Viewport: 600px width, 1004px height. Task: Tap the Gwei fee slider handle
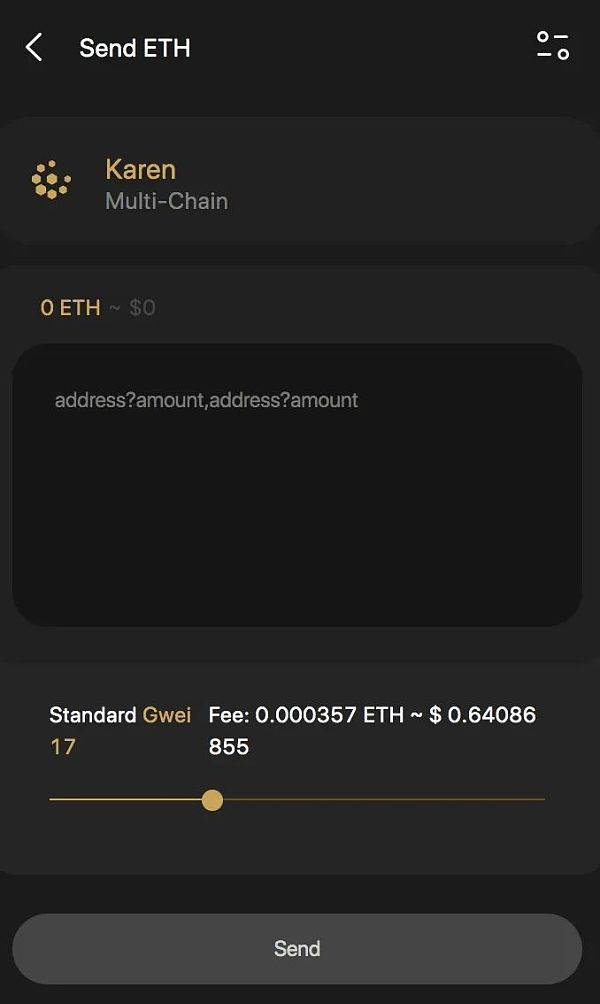[x=212, y=800]
